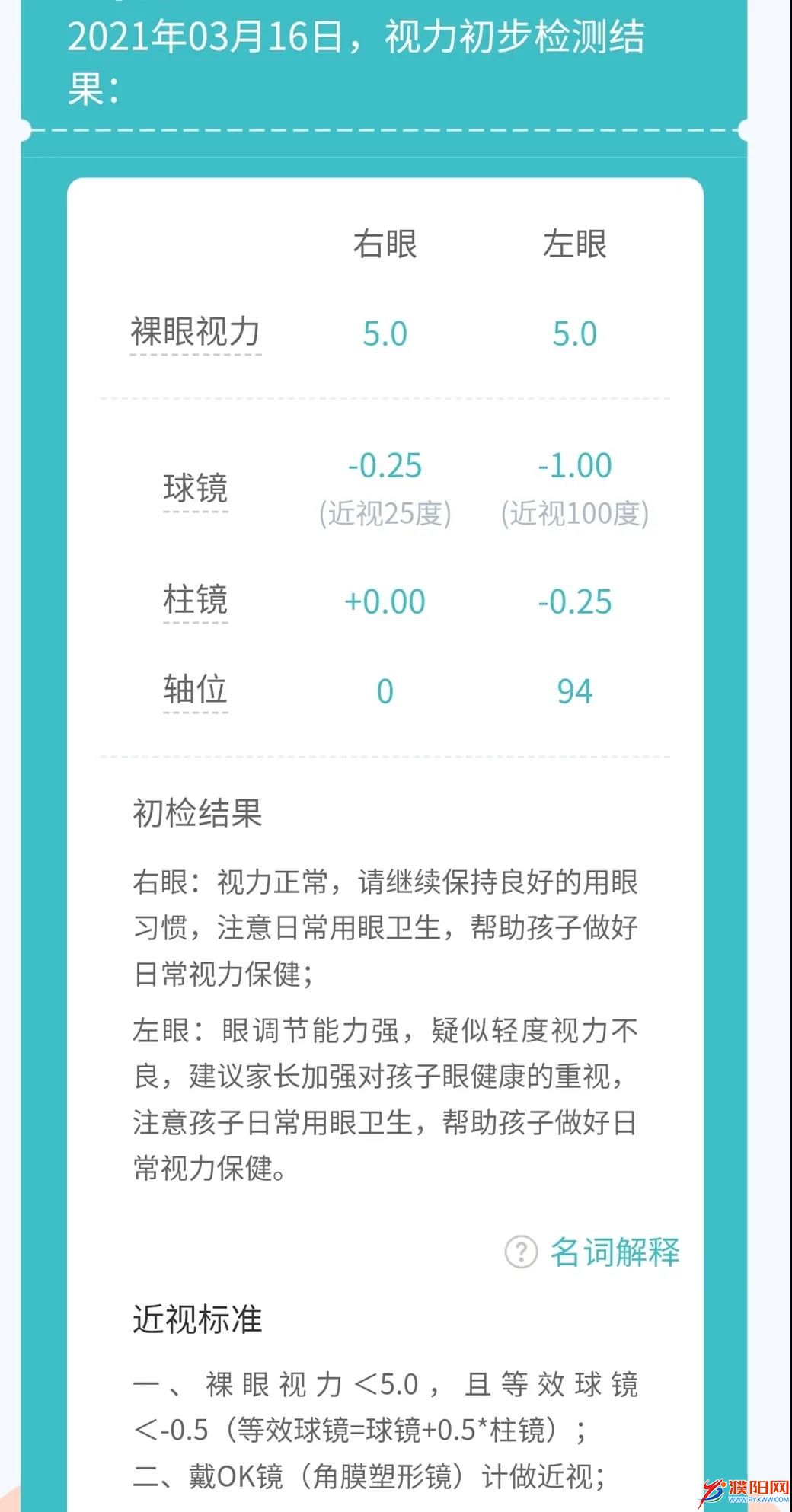This screenshot has height=1512, width=792.
Task: View the explanation for 球镜
Action: click(x=196, y=488)
